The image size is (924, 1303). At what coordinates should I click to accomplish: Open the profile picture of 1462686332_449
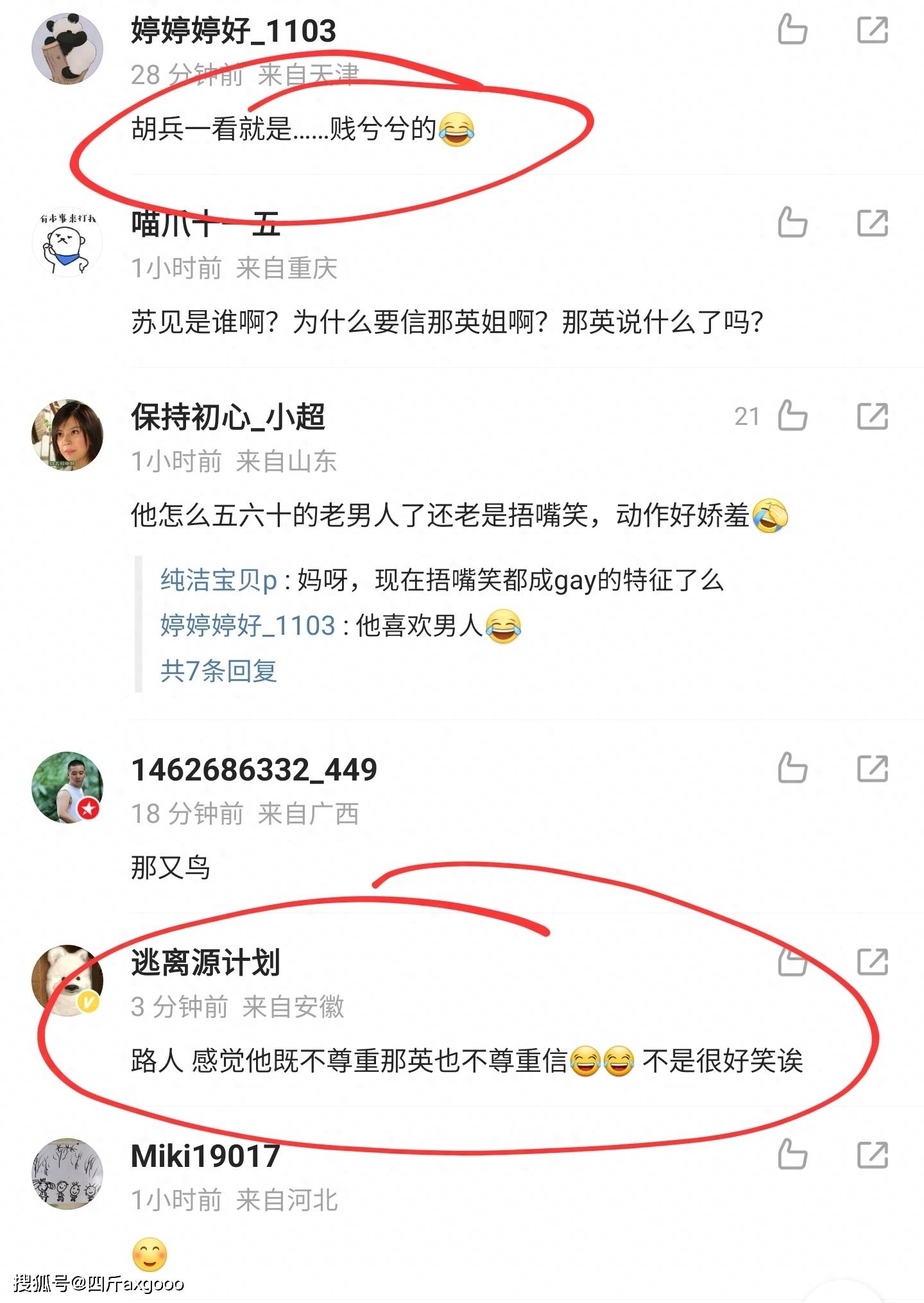pyautogui.click(x=67, y=788)
